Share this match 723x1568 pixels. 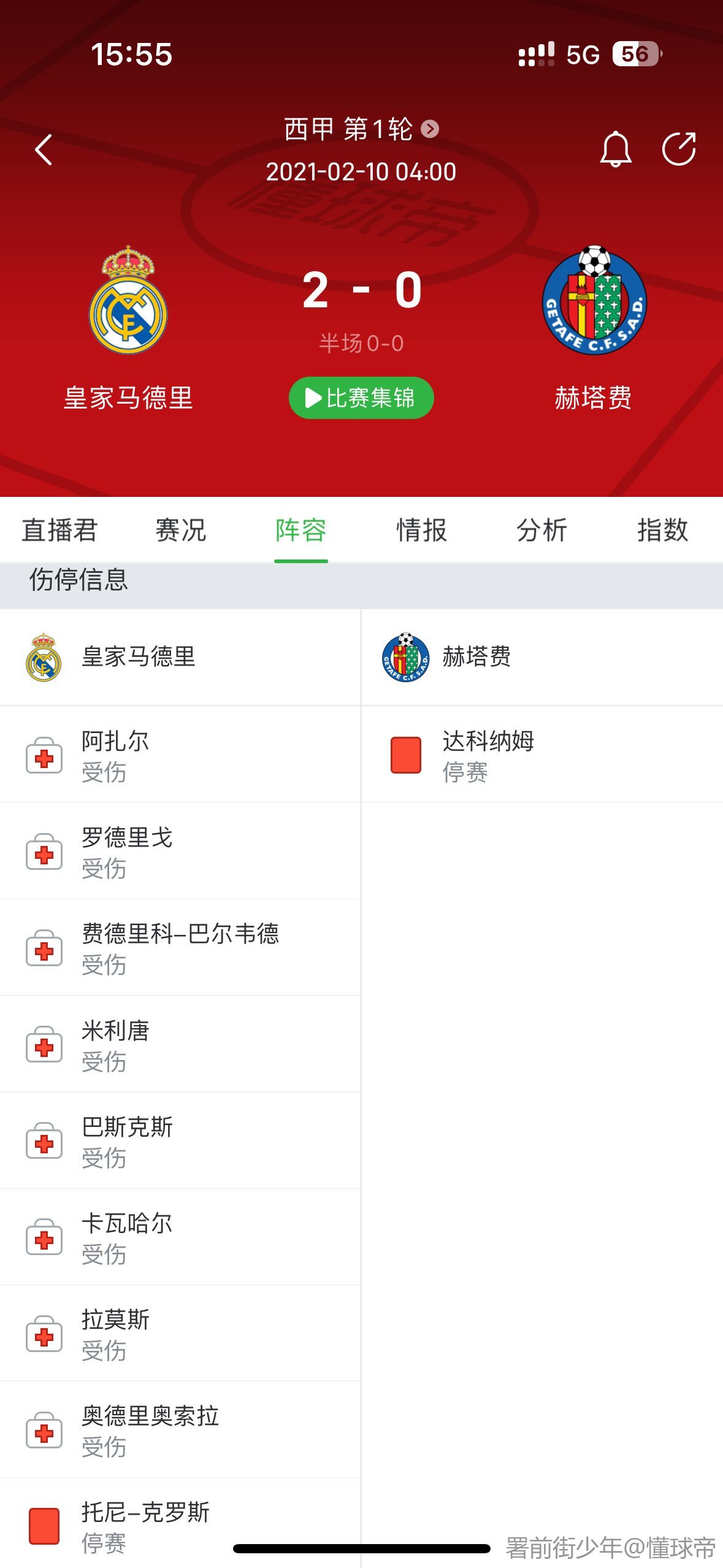click(679, 149)
